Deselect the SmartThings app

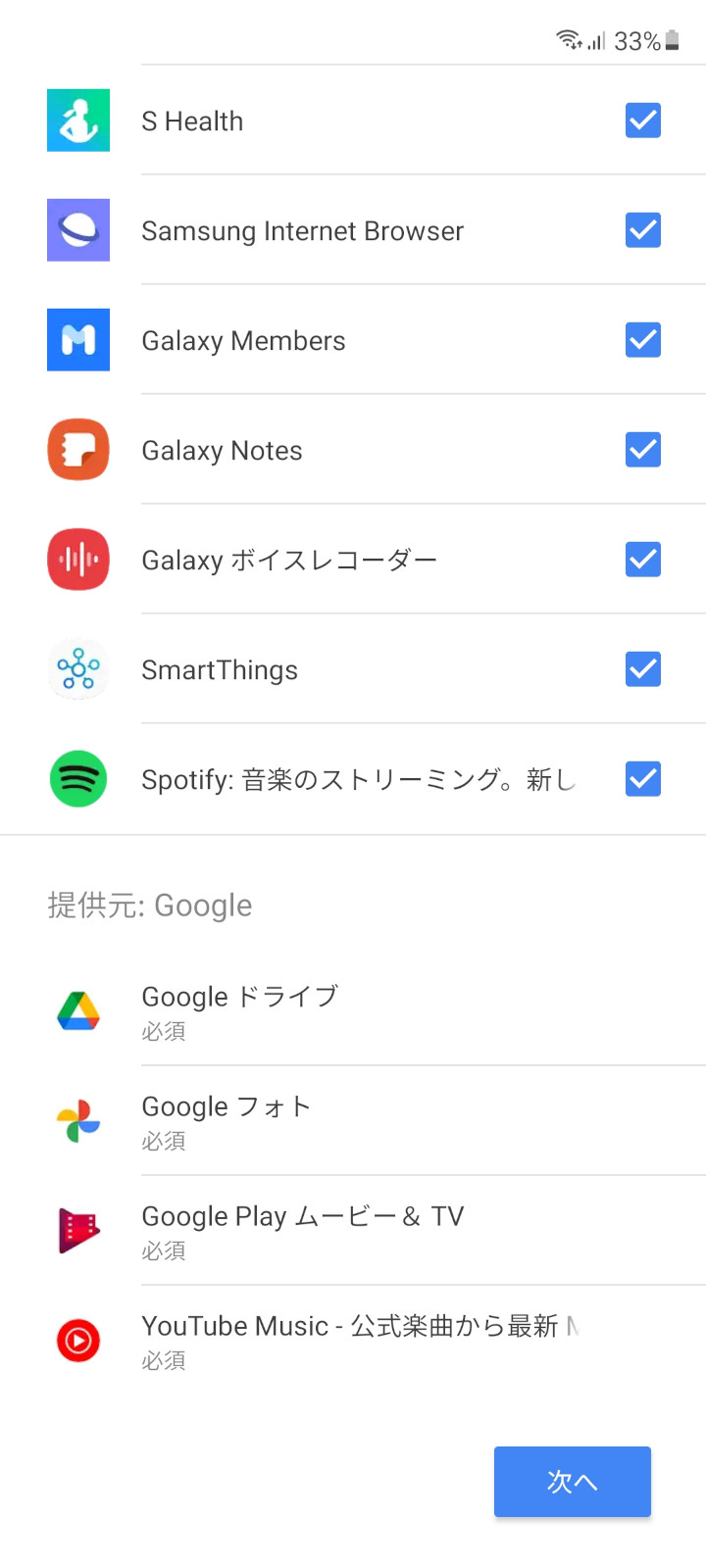tap(643, 669)
